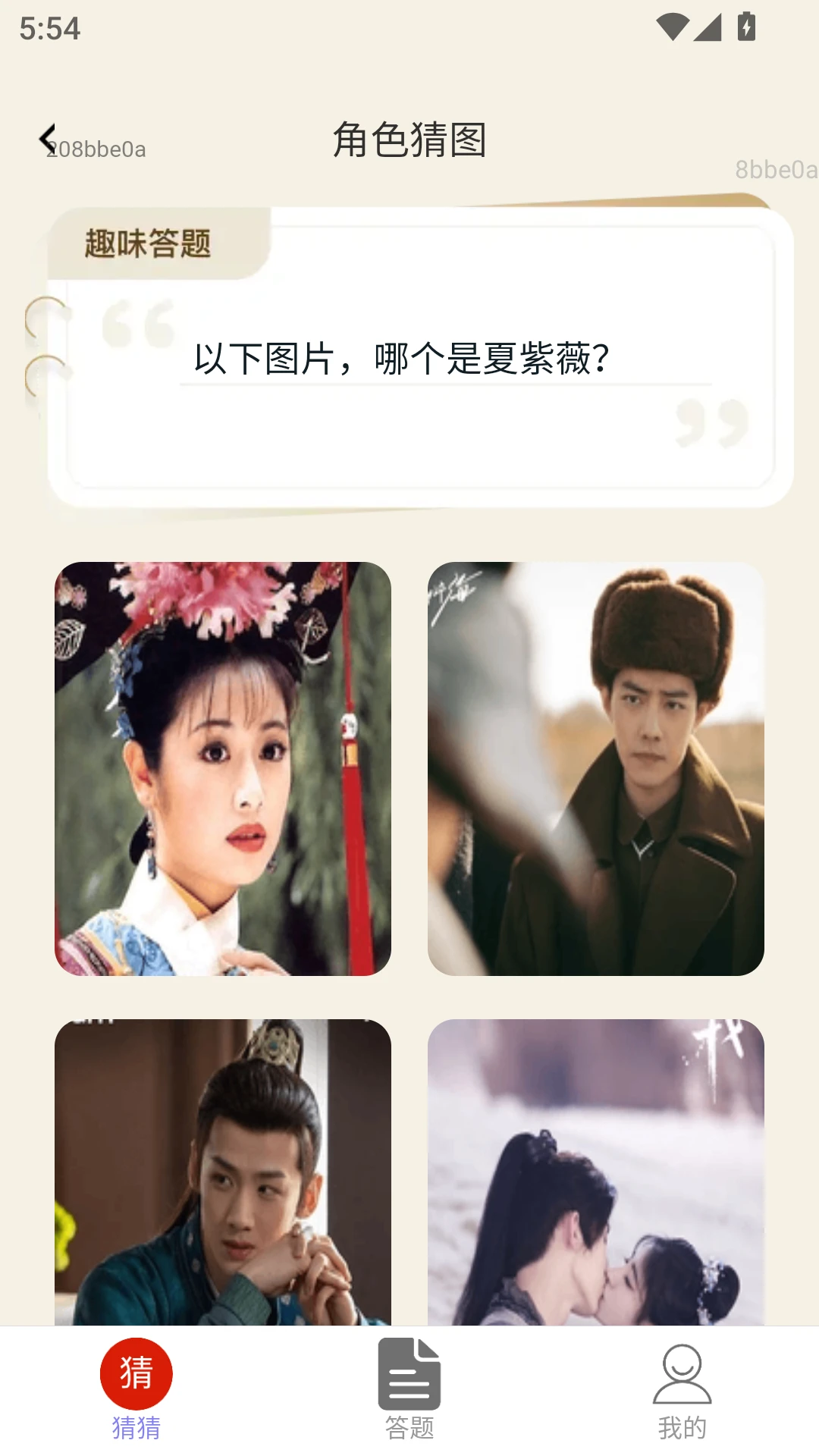The image size is (819, 1456).
Task: Tap the 角色猜图 page title
Action: point(409,141)
